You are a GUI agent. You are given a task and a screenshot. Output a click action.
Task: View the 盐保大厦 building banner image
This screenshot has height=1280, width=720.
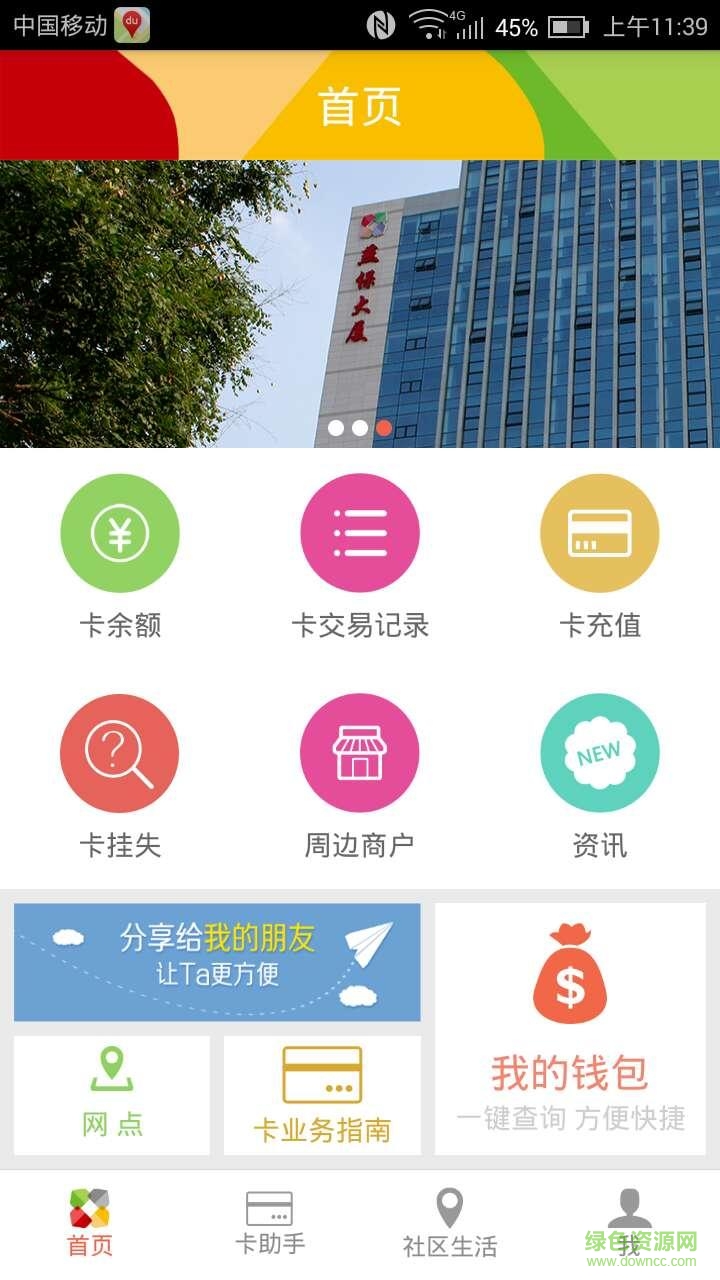pos(360,300)
